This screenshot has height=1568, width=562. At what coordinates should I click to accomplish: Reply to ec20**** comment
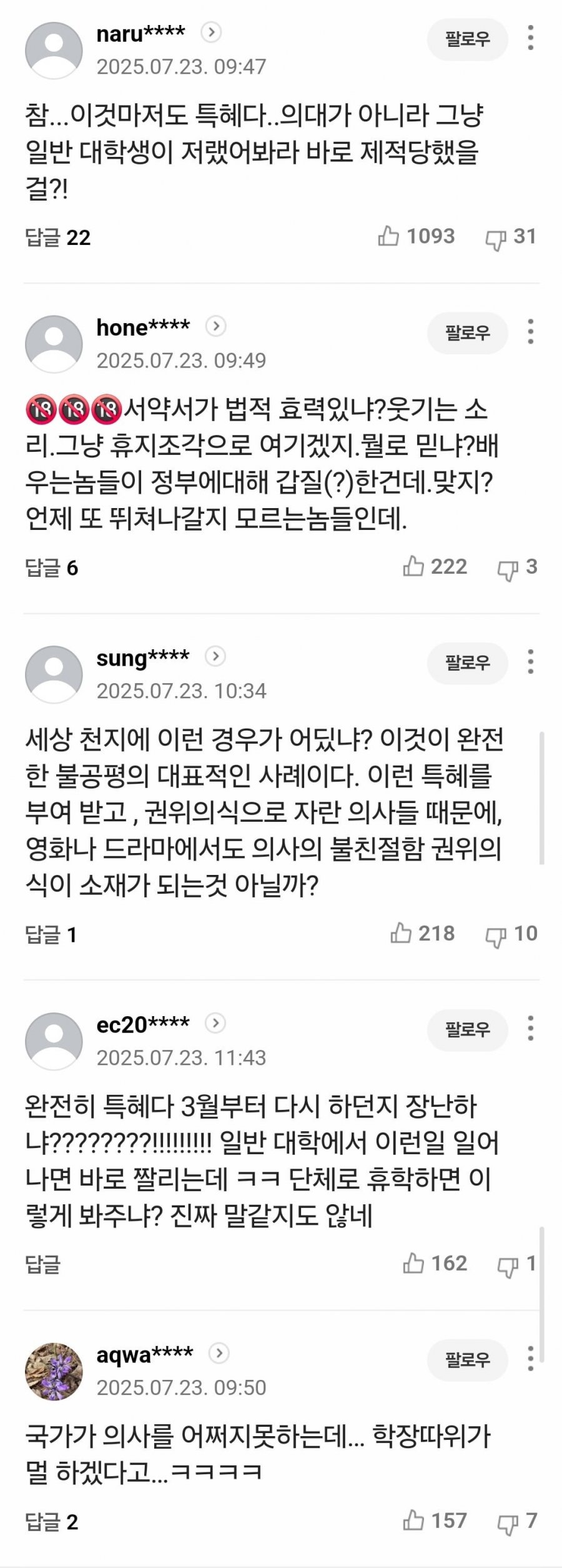pyautogui.click(x=43, y=1265)
